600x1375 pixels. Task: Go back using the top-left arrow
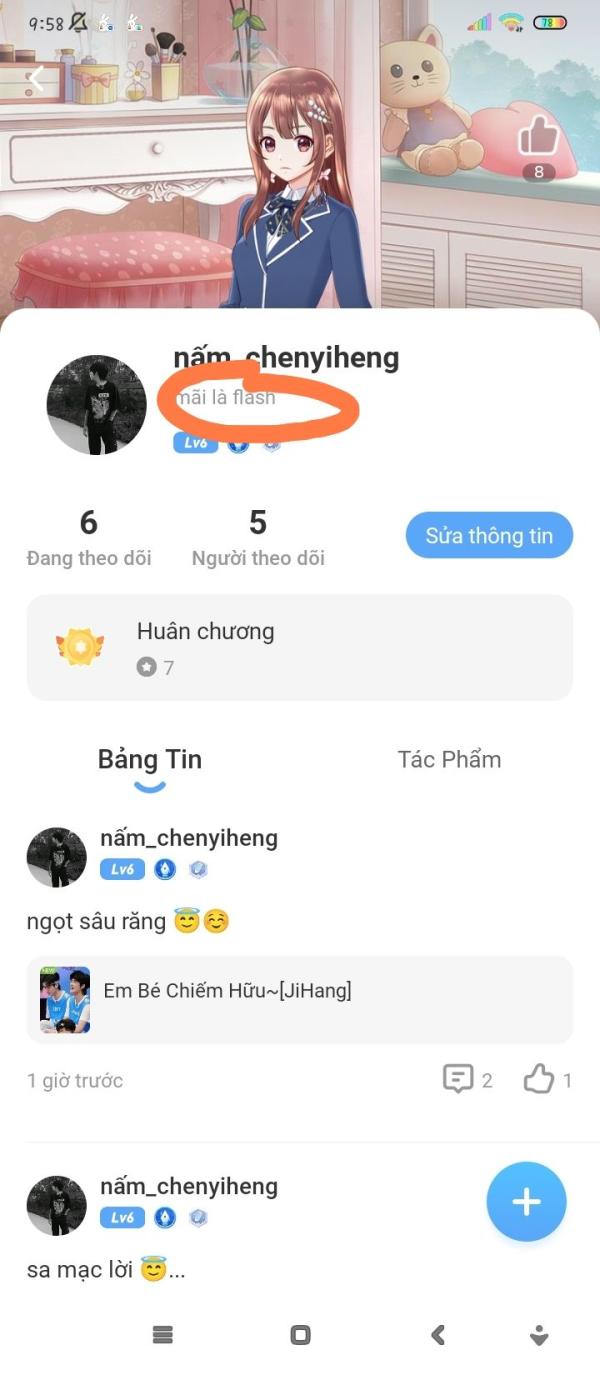click(36, 79)
